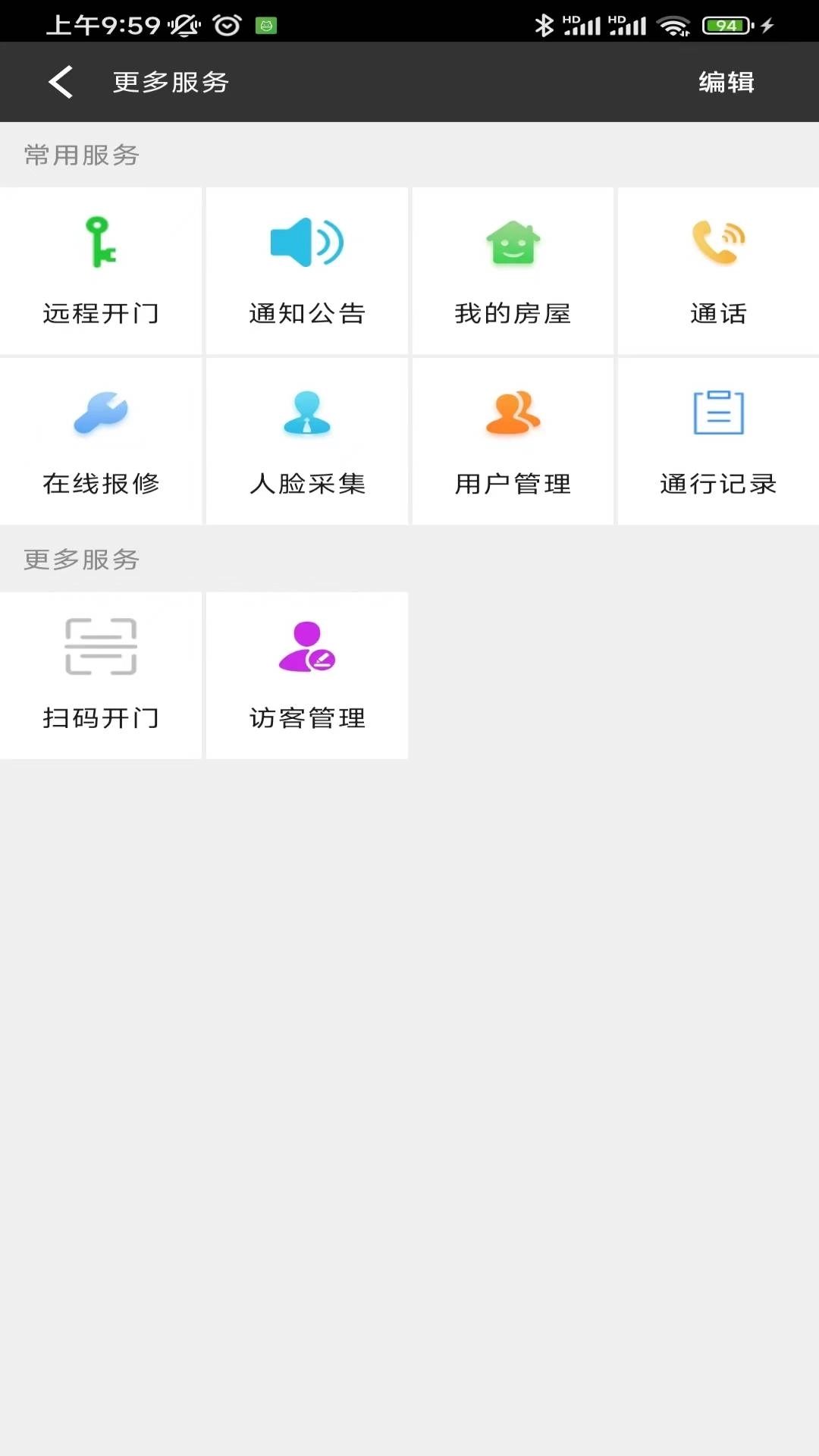This screenshot has height=1456, width=819.
Task: View 通知公告 announcements
Action: point(307,271)
